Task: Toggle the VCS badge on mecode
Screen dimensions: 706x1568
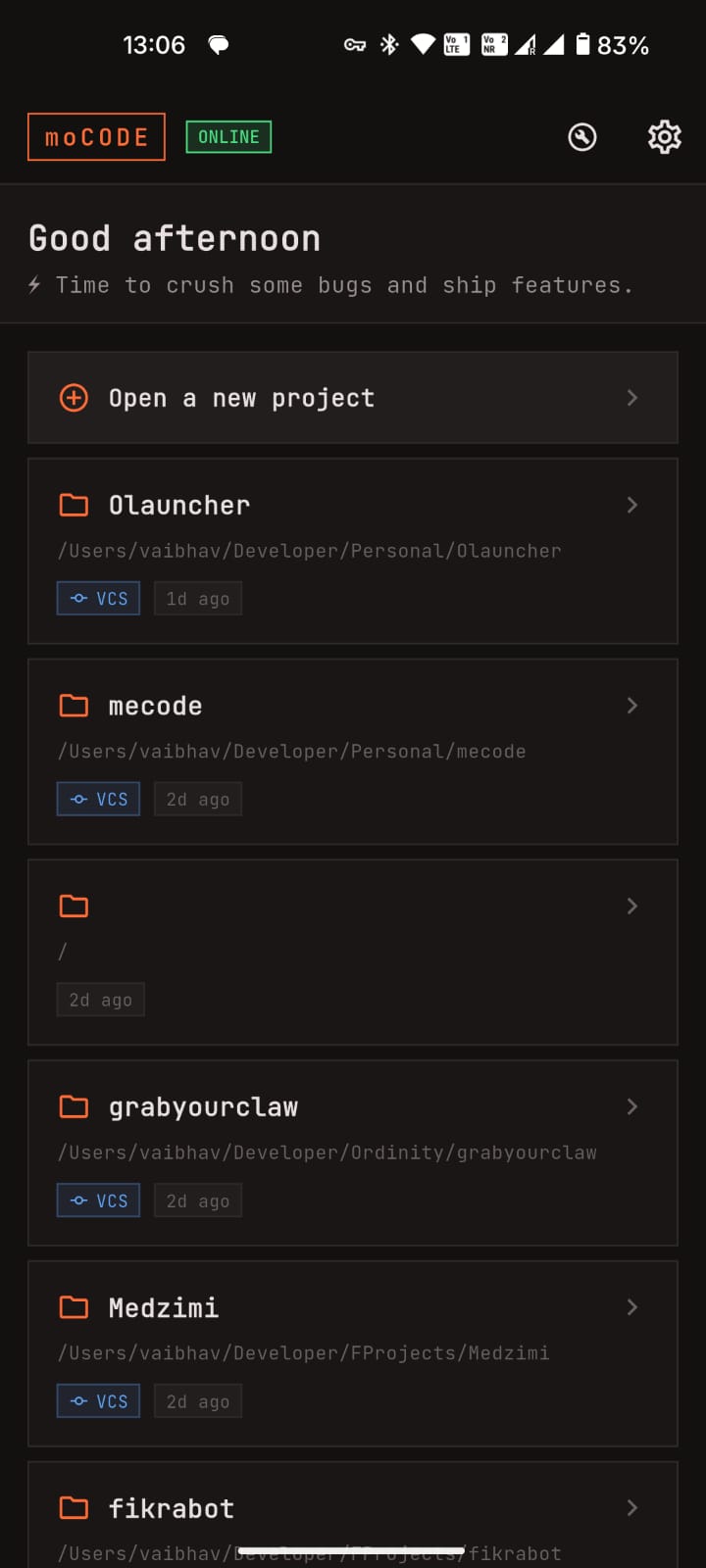Action: pos(98,798)
